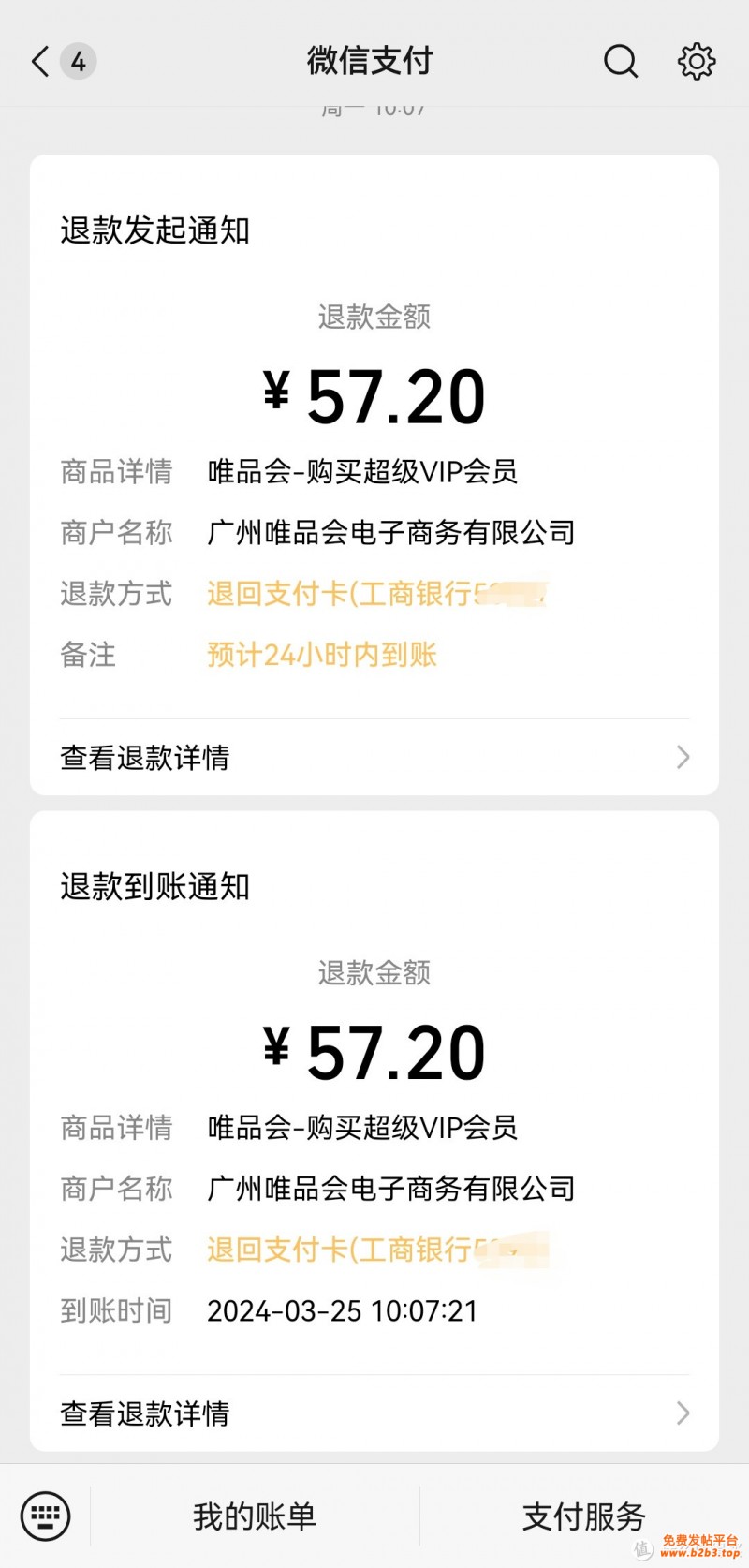Open 查看退款详情 under 退款发起通知
The width and height of the screenshot is (749, 1568).
coord(374,757)
